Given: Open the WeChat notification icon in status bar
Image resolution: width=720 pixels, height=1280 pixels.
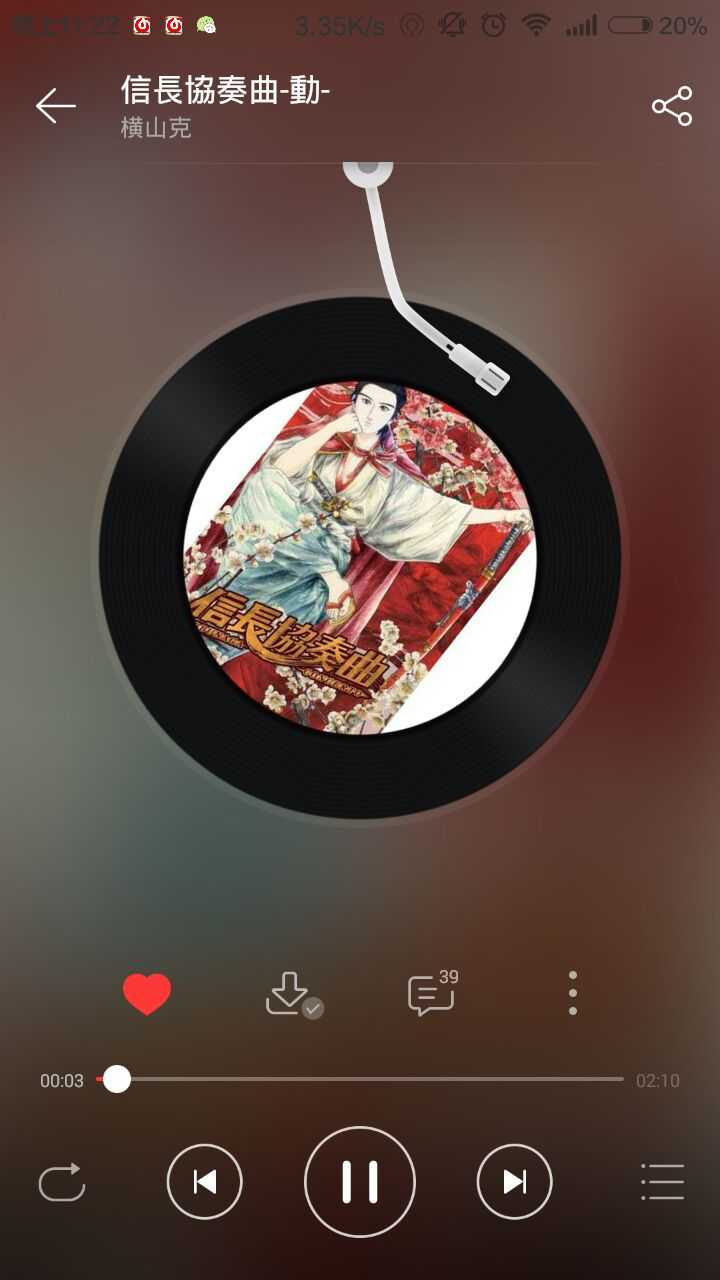Looking at the screenshot, I should pos(204,25).
